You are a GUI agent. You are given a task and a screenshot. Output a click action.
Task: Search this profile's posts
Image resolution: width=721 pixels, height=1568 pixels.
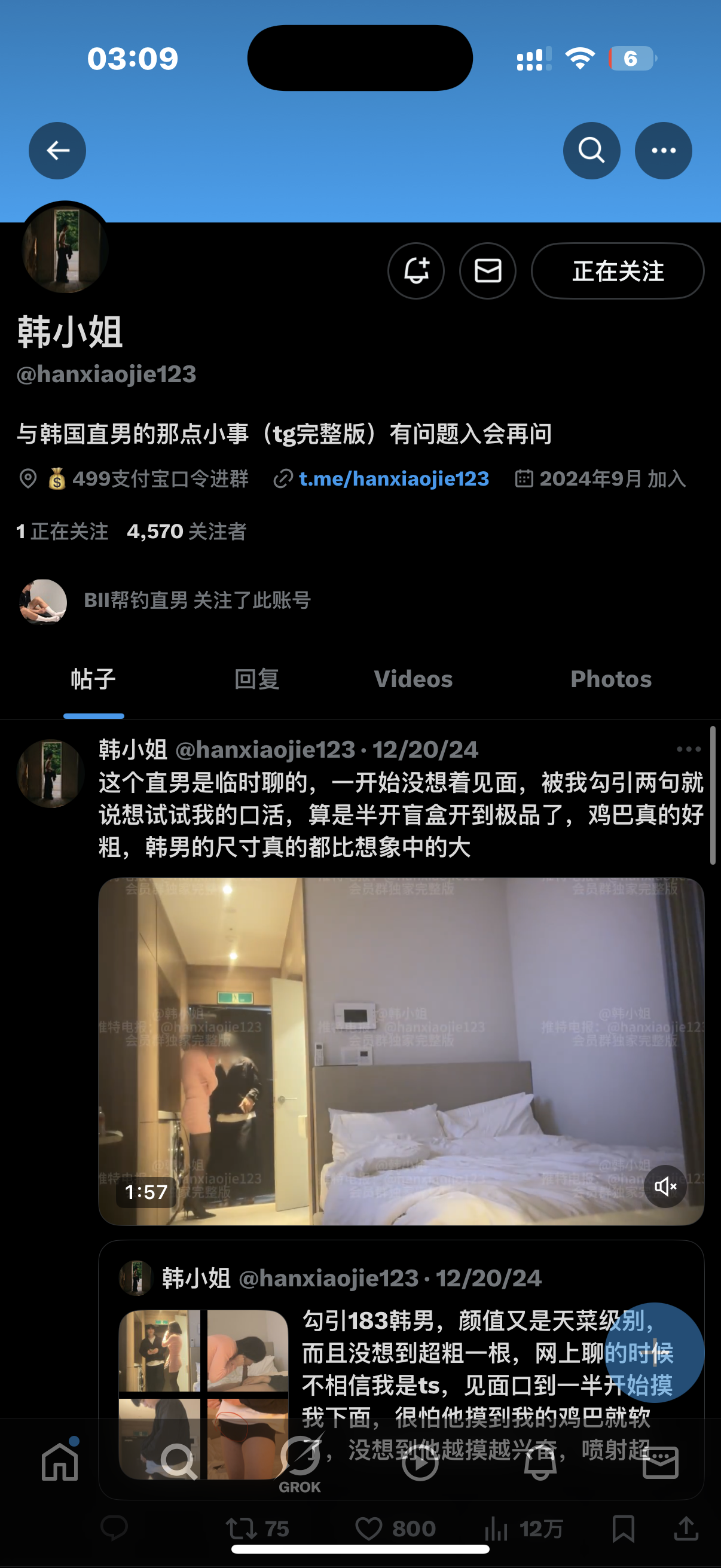pos(591,150)
